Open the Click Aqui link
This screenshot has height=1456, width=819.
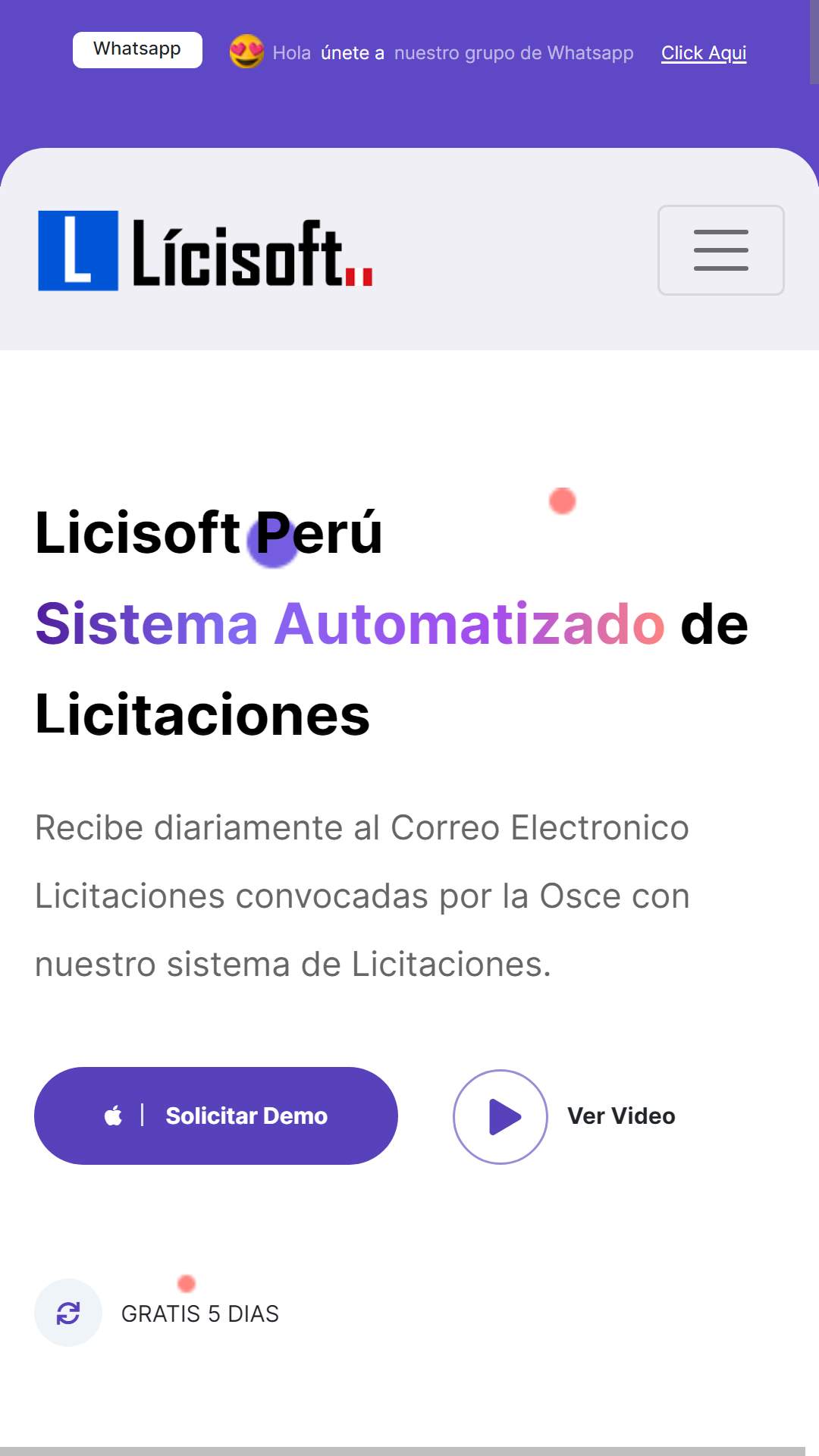[704, 53]
